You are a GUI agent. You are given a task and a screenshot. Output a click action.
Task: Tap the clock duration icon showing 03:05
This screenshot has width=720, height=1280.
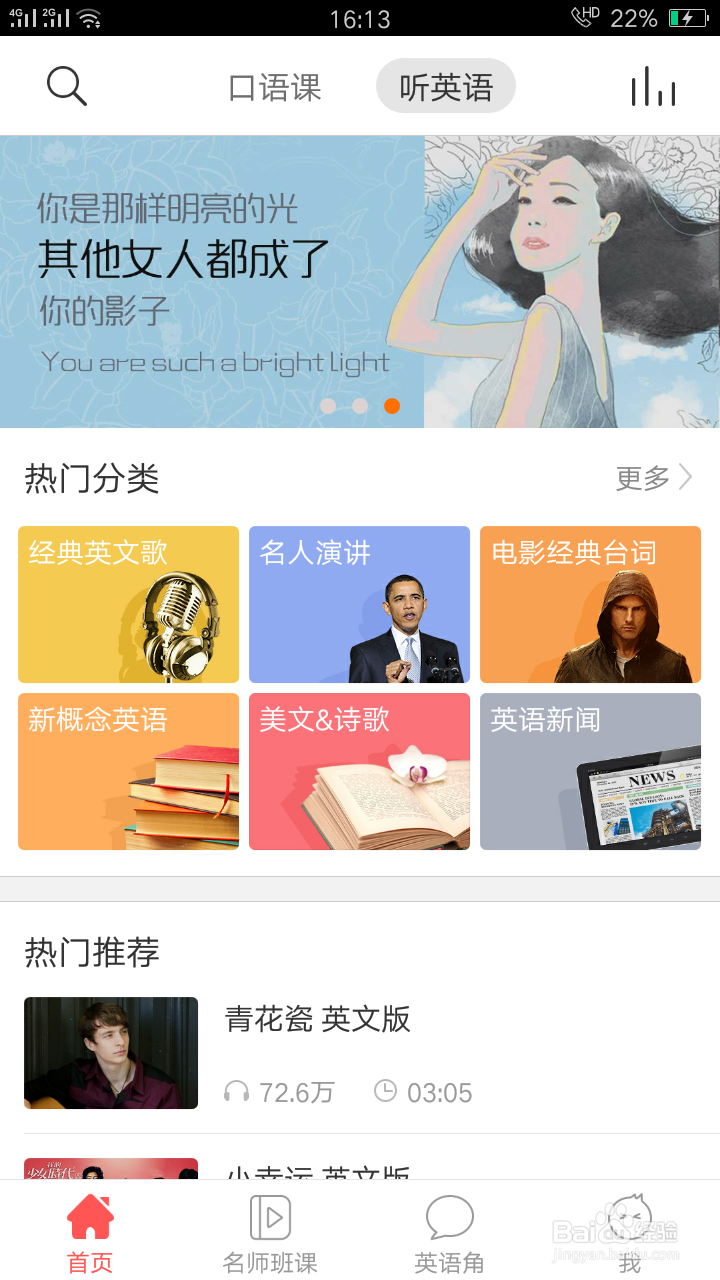point(389,1092)
